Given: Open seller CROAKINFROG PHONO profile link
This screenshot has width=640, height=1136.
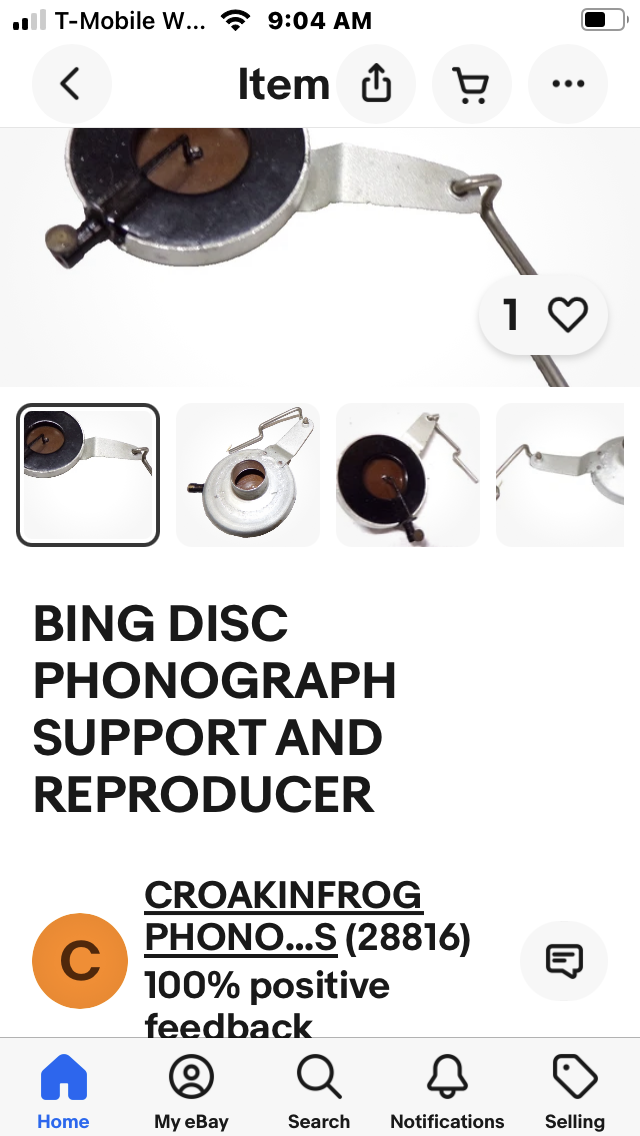Looking at the screenshot, I should tap(283, 916).
